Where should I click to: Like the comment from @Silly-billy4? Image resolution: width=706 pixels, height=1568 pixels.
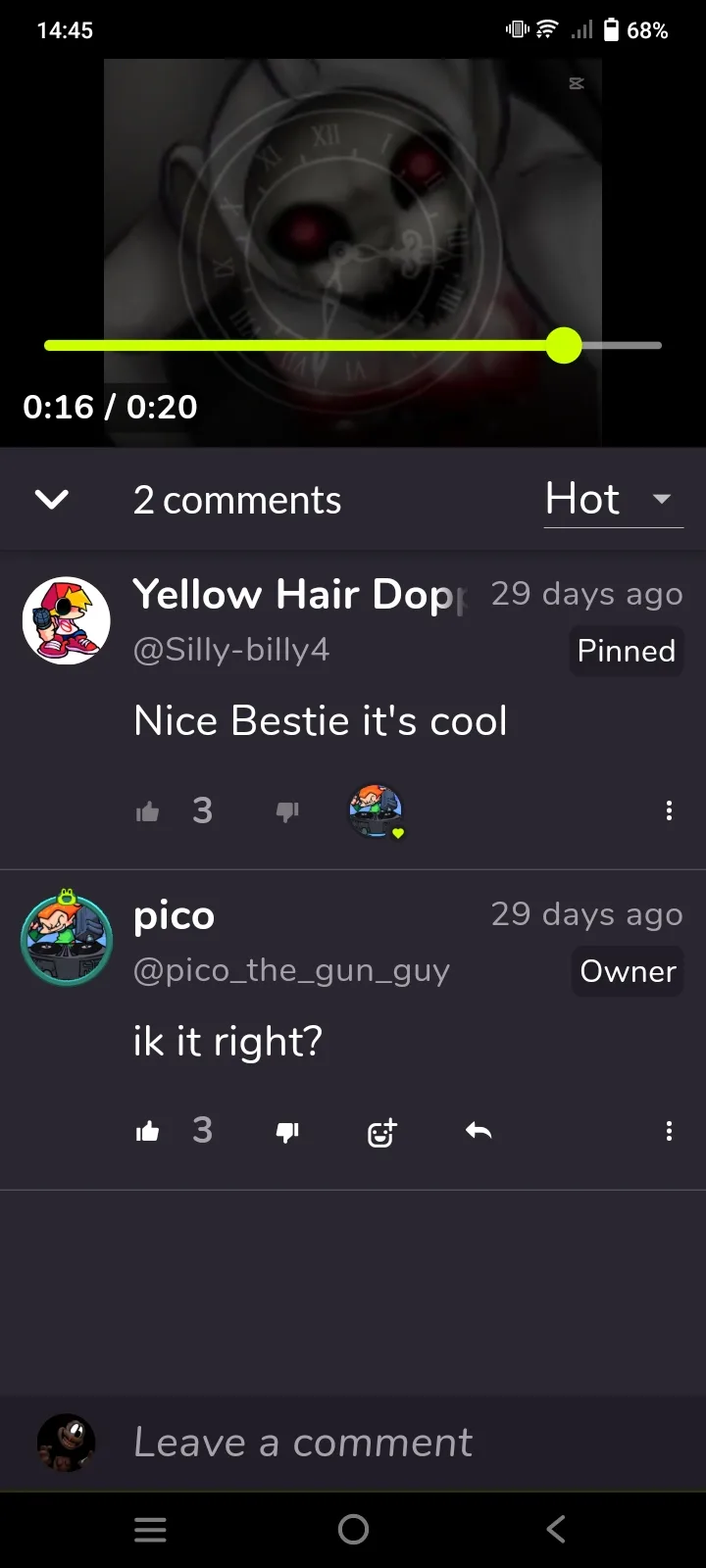[x=148, y=811]
